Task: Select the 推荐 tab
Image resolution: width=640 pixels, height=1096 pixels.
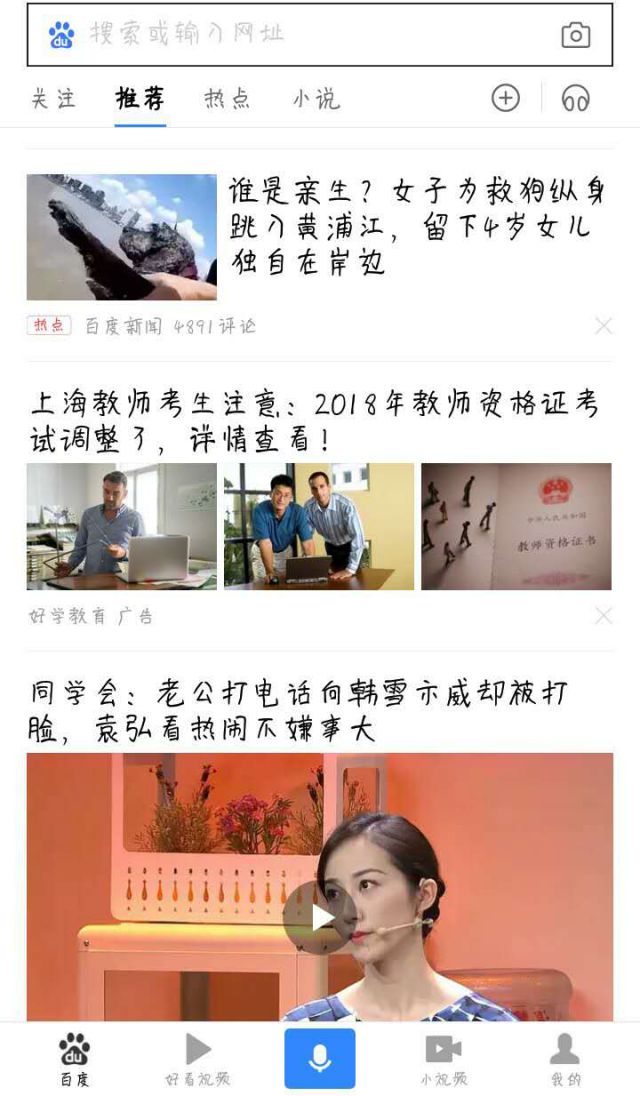Action: coord(140,98)
